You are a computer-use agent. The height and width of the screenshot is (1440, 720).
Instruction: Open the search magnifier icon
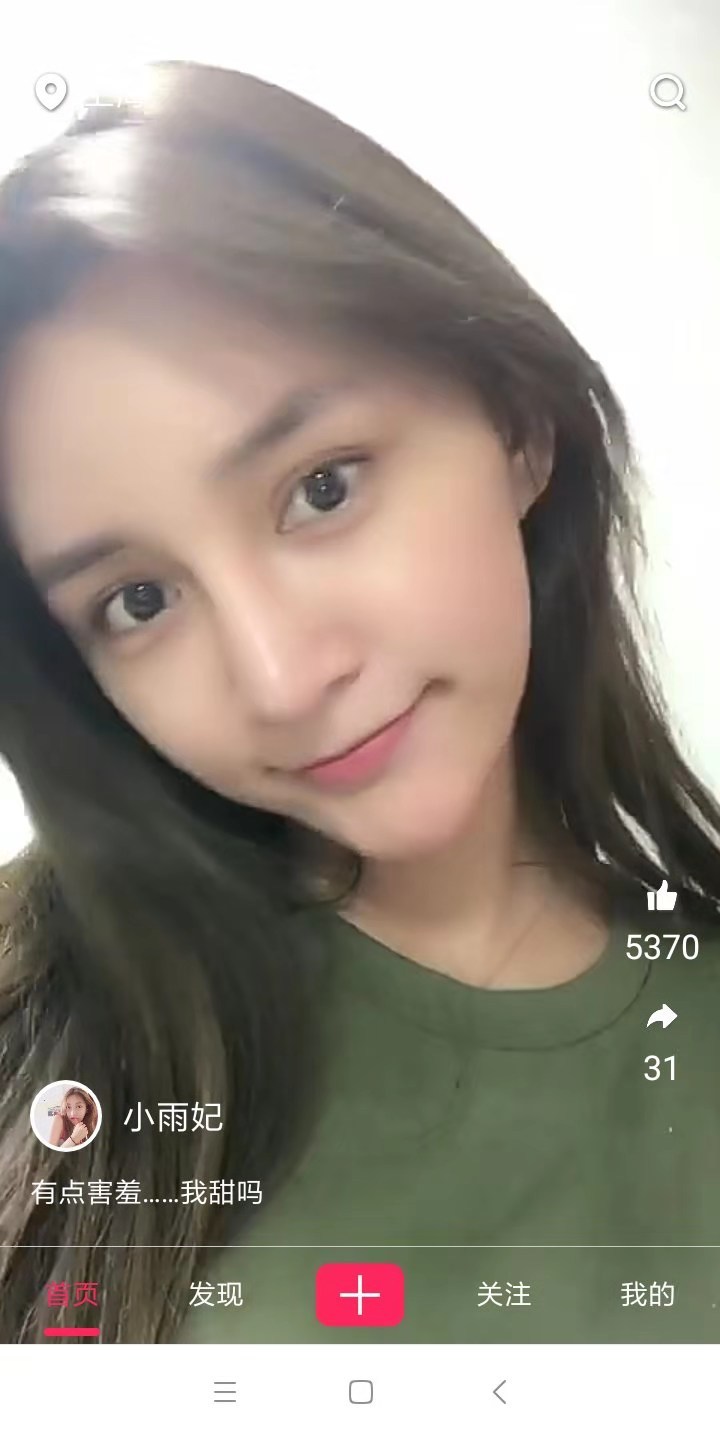(x=667, y=93)
